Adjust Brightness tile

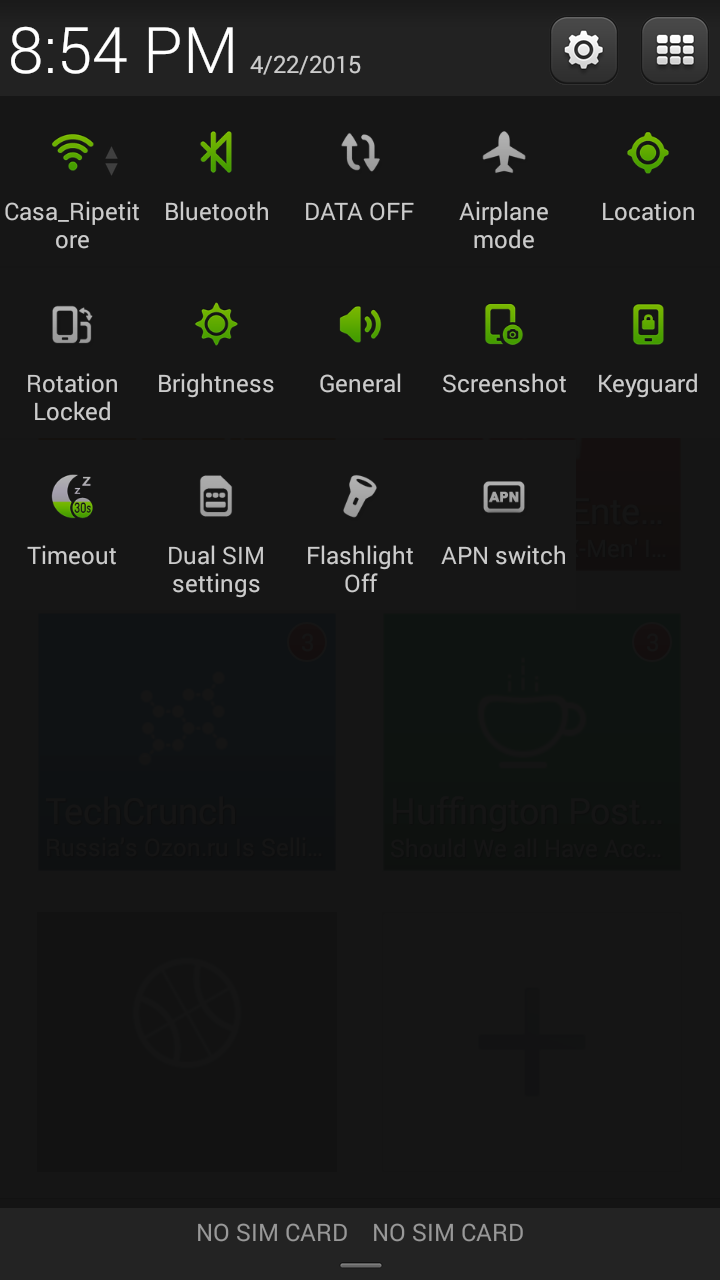[x=216, y=352]
